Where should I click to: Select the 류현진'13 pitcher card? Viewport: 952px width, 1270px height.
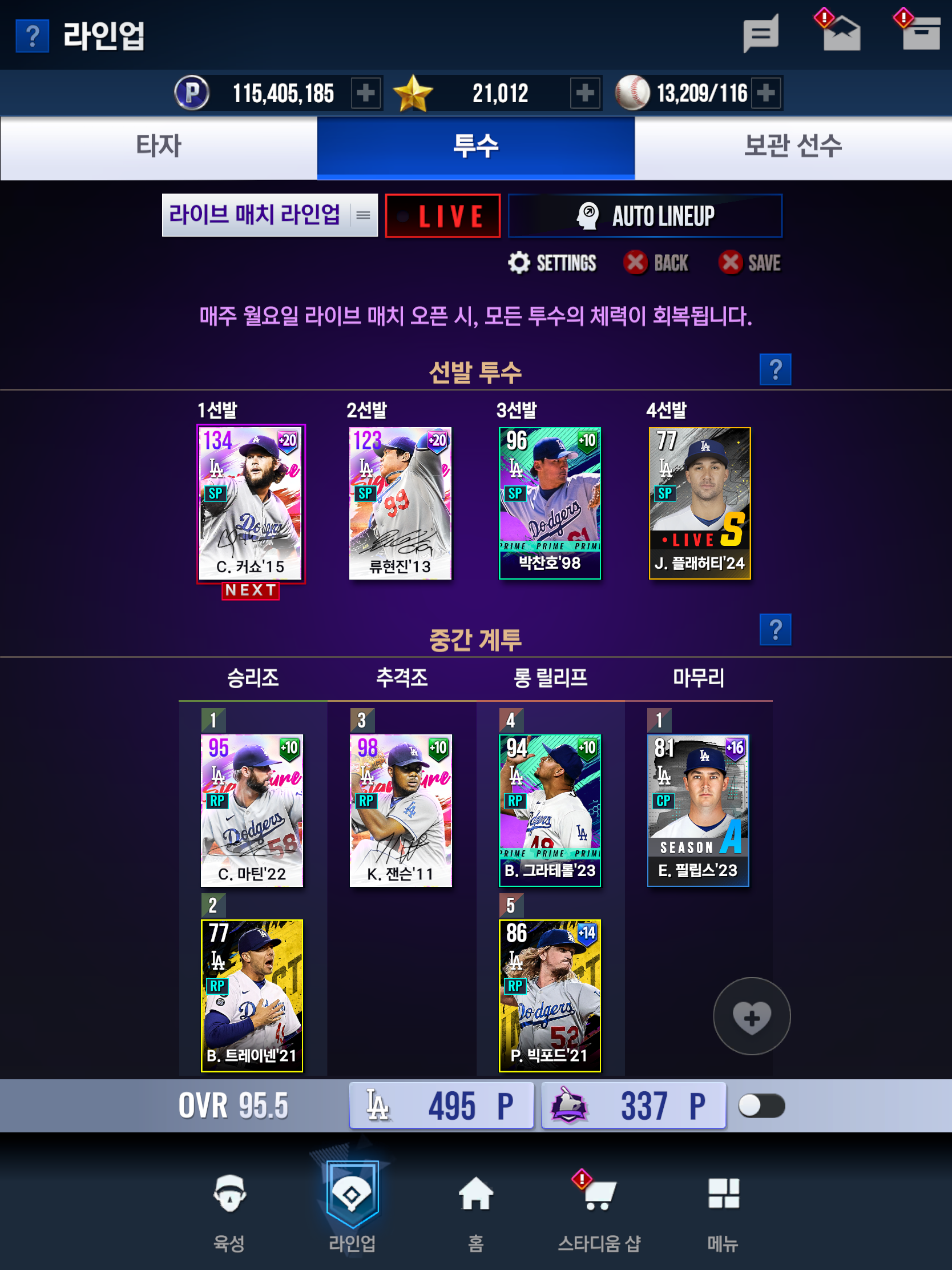(400, 504)
